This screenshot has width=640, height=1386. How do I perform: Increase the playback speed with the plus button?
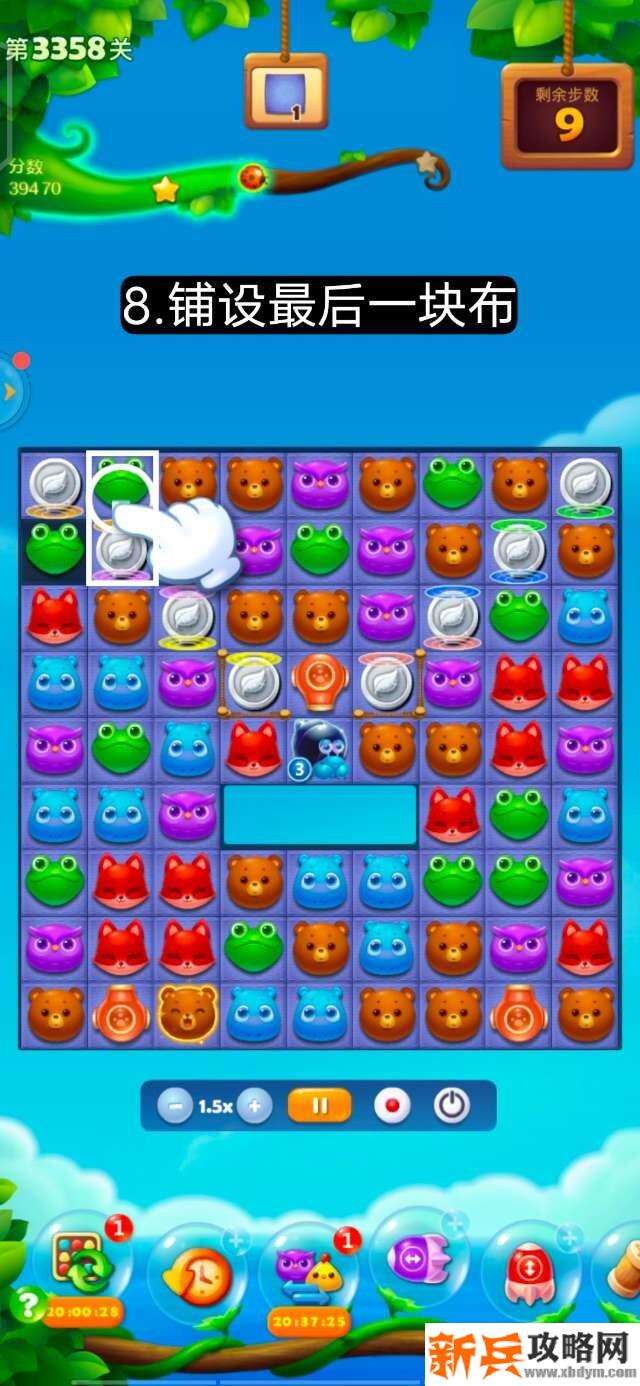(254, 1106)
